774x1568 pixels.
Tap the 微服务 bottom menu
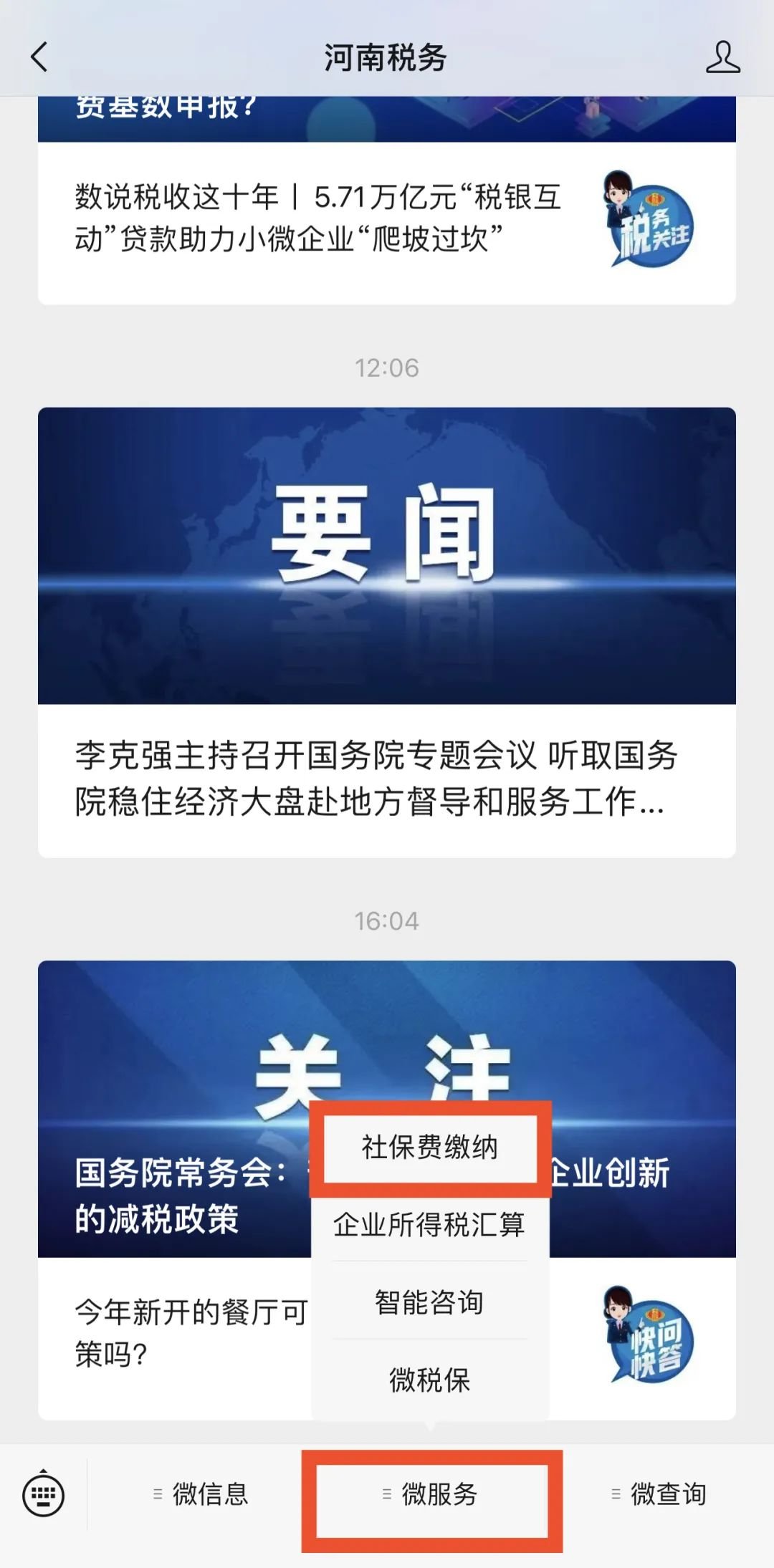click(x=431, y=1495)
